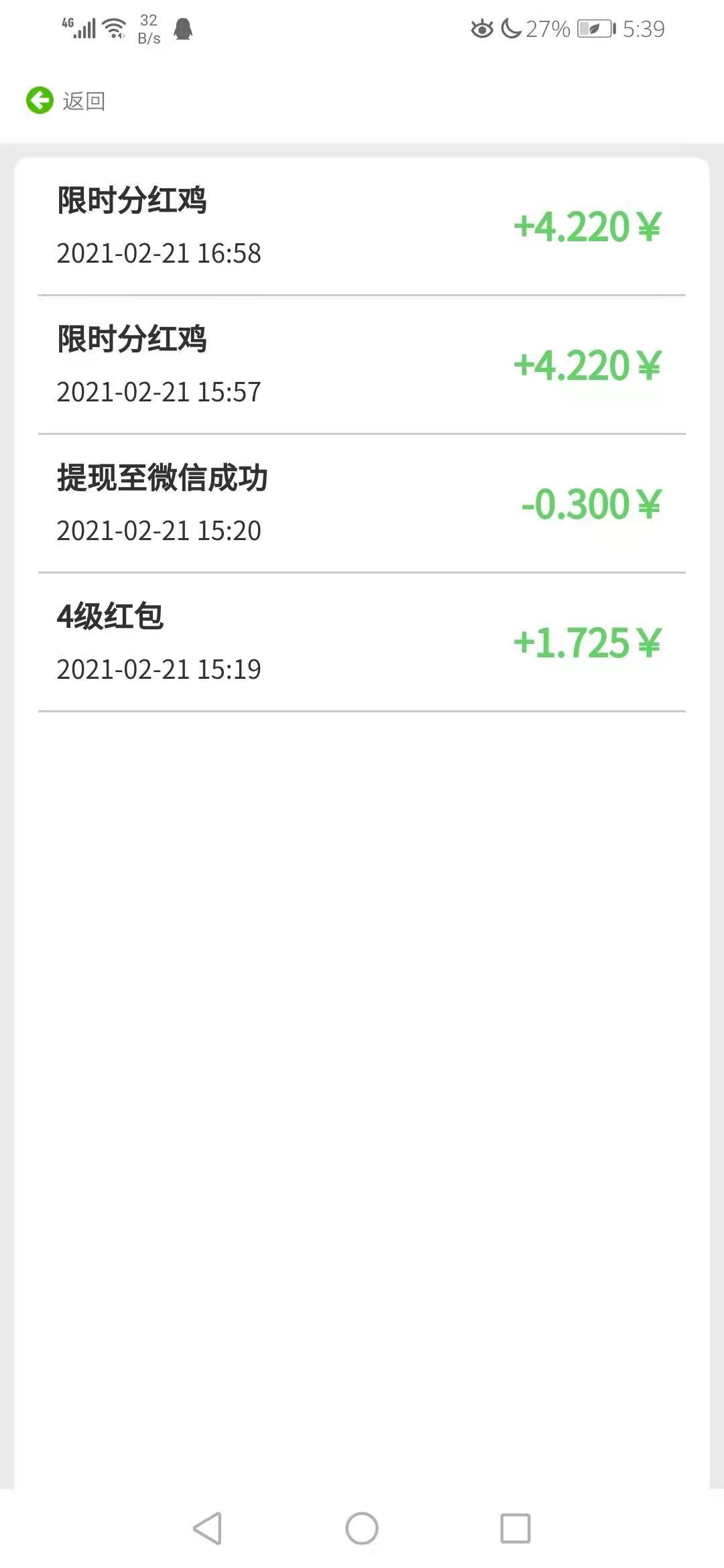This screenshot has height=1568, width=724.
Task: Go back using system navigation triangle
Action: (208, 1528)
